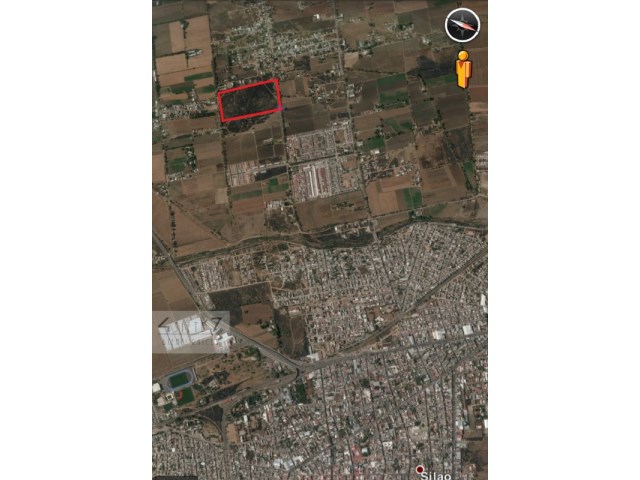Viewport: 640px width, 480px height.
Task: Open the Silao place marker
Action: (x=420, y=469)
